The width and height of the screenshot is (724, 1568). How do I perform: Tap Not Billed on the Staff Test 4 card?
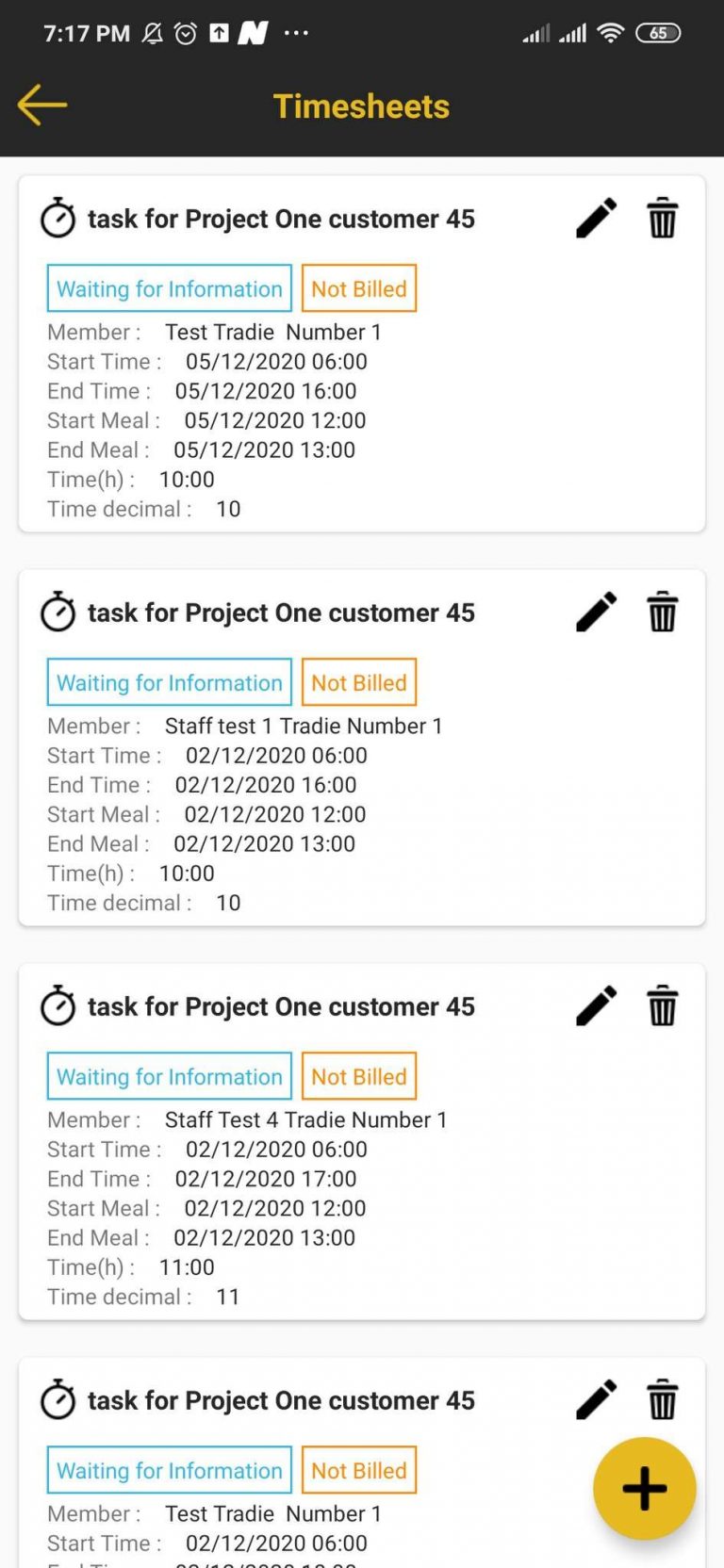coord(358,1076)
